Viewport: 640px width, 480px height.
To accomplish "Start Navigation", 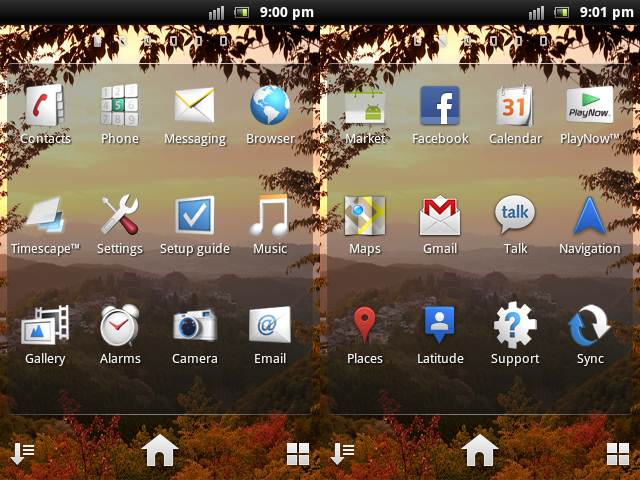I will pos(590,216).
